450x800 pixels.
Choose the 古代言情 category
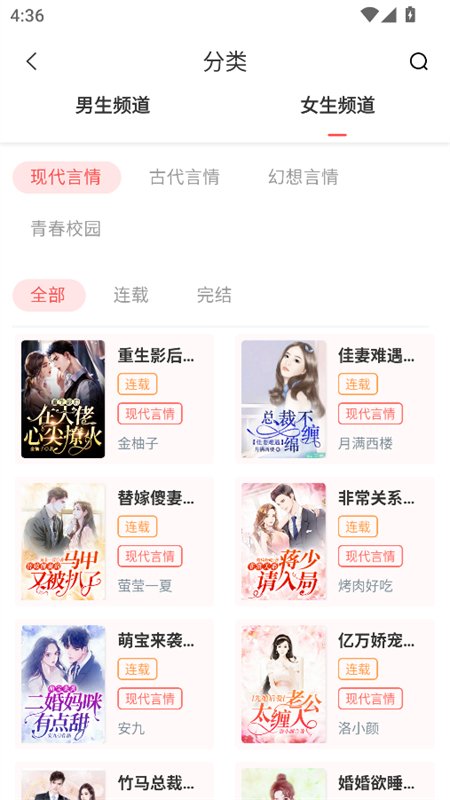click(185, 177)
